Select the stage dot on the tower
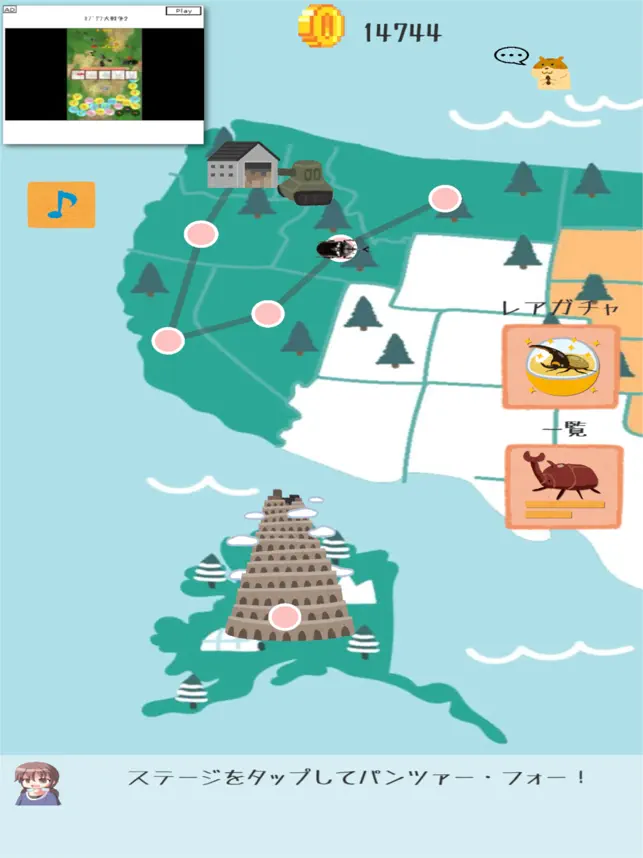Viewport: 643px width, 858px height. 285,617
